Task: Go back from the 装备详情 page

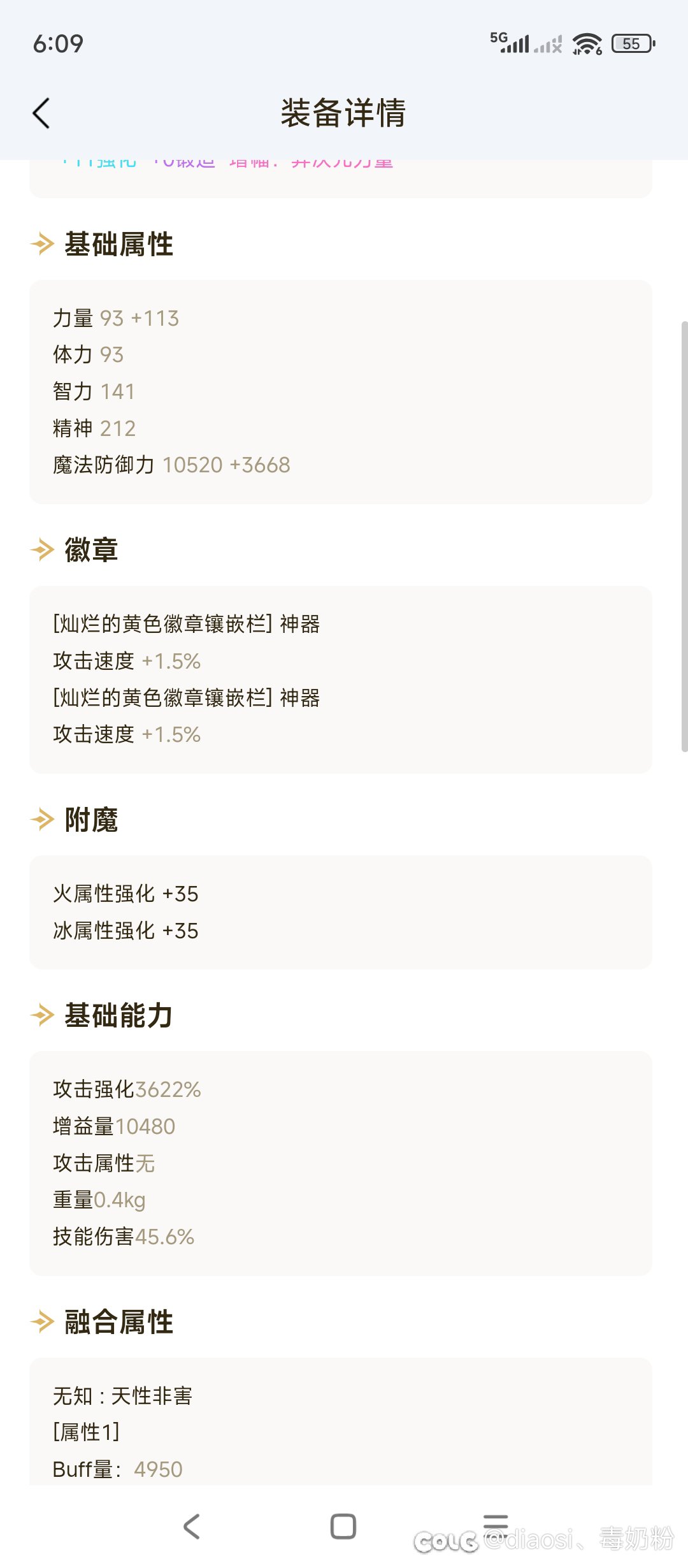Action: (x=41, y=113)
